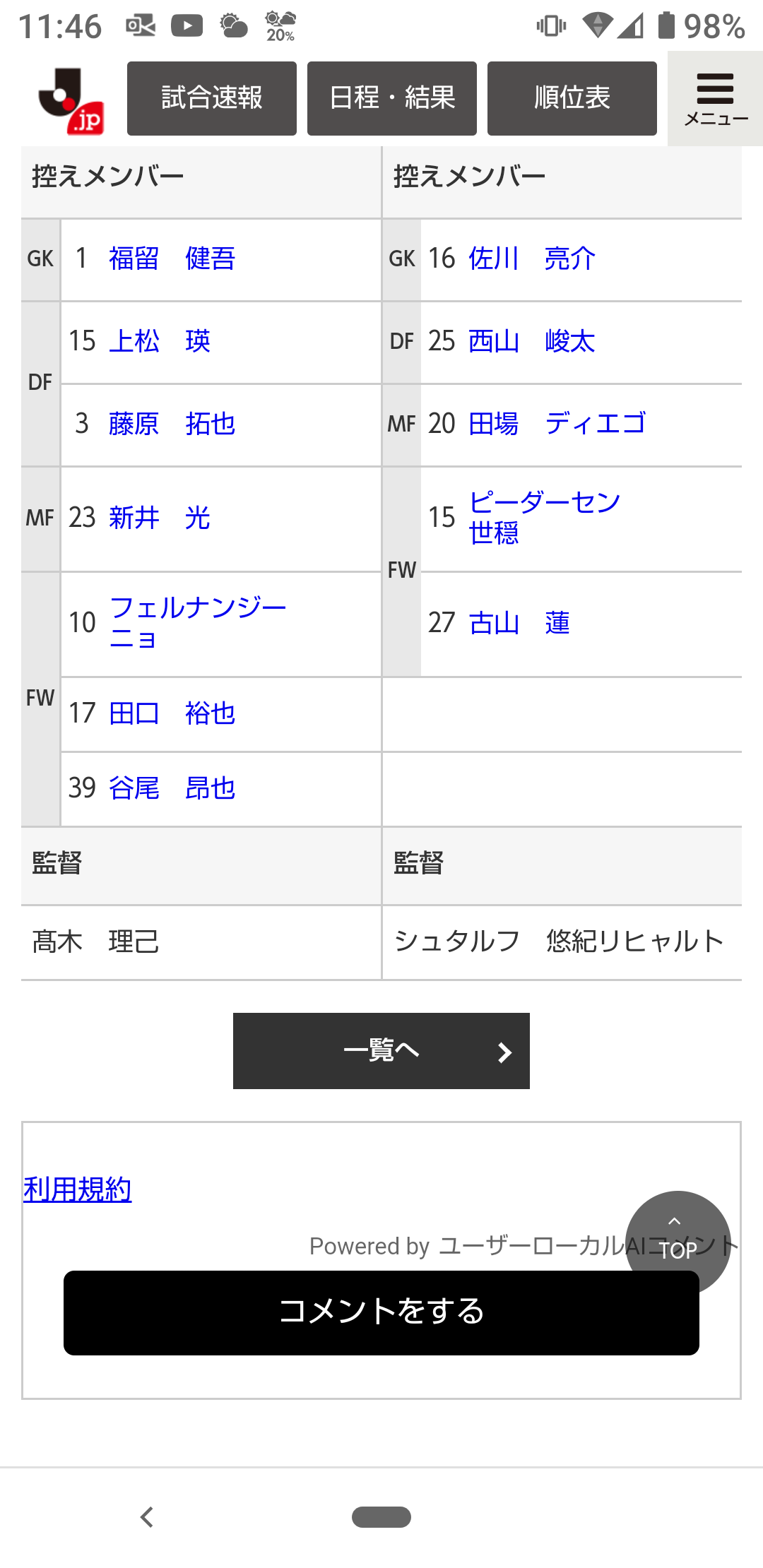Open 新井 光 player profile
This screenshot has width=763, height=1568.
pos(160,518)
